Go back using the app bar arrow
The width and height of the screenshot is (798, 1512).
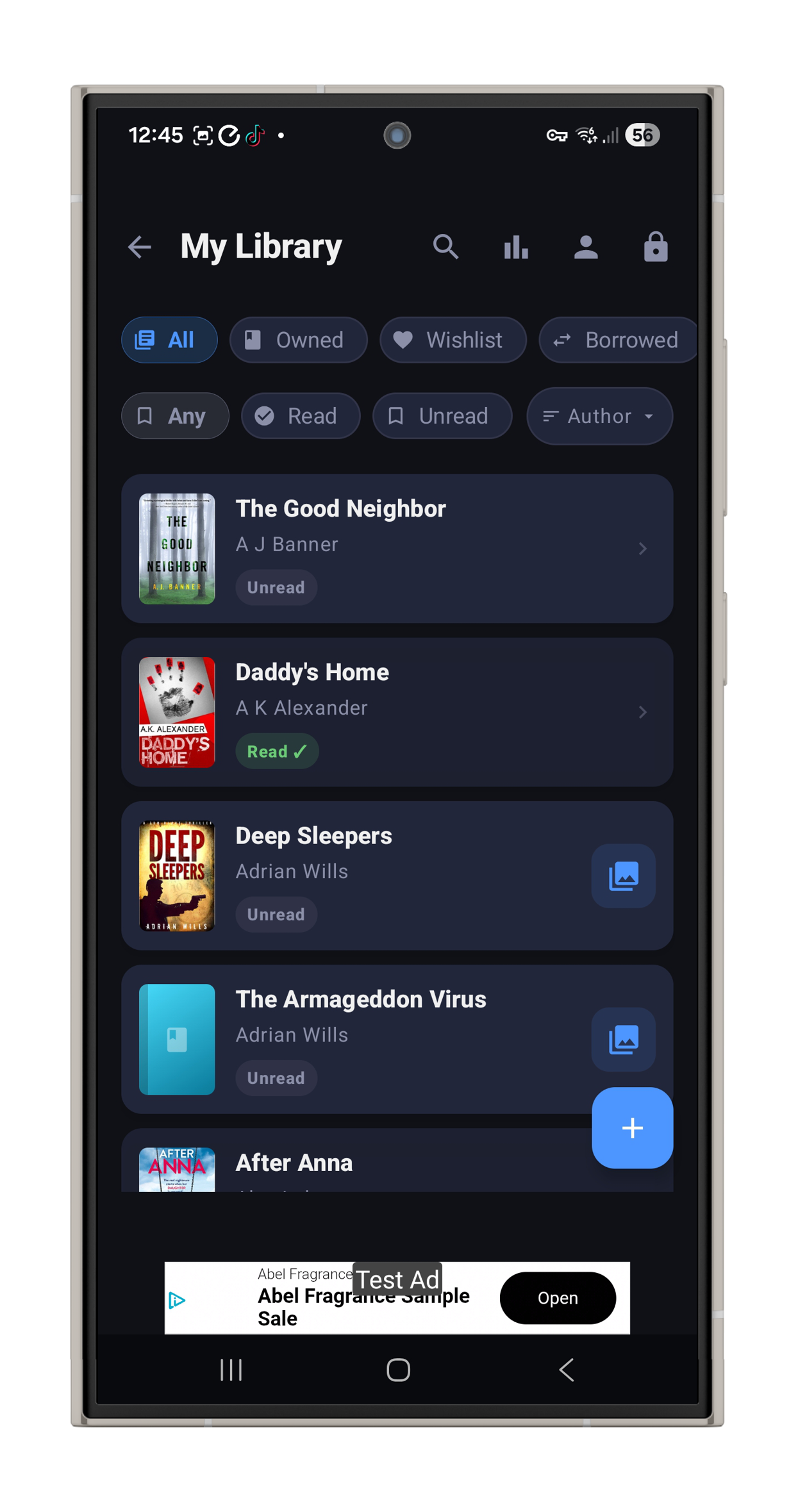pyautogui.click(x=140, y=247)
